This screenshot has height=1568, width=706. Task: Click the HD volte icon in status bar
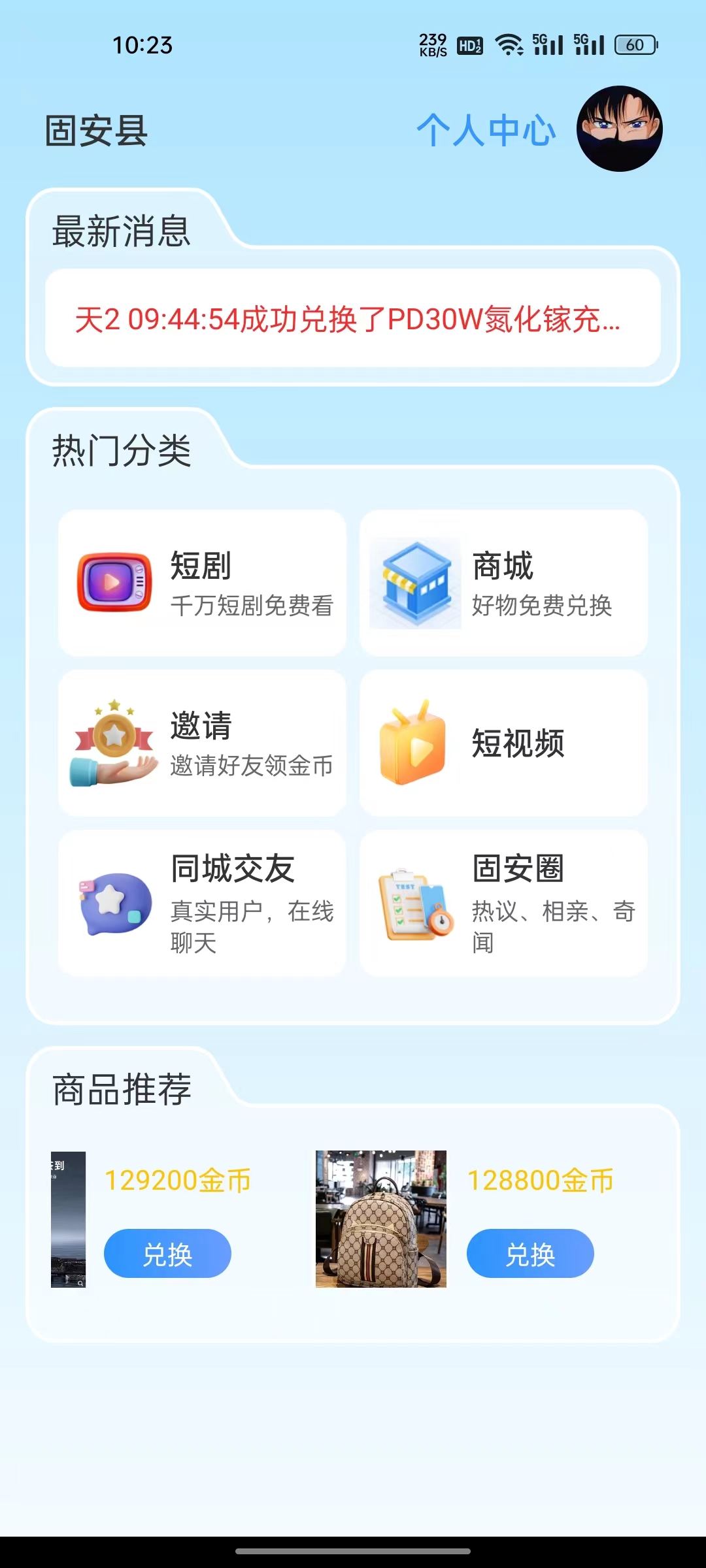pyautogui.click(x=468, y=46)
